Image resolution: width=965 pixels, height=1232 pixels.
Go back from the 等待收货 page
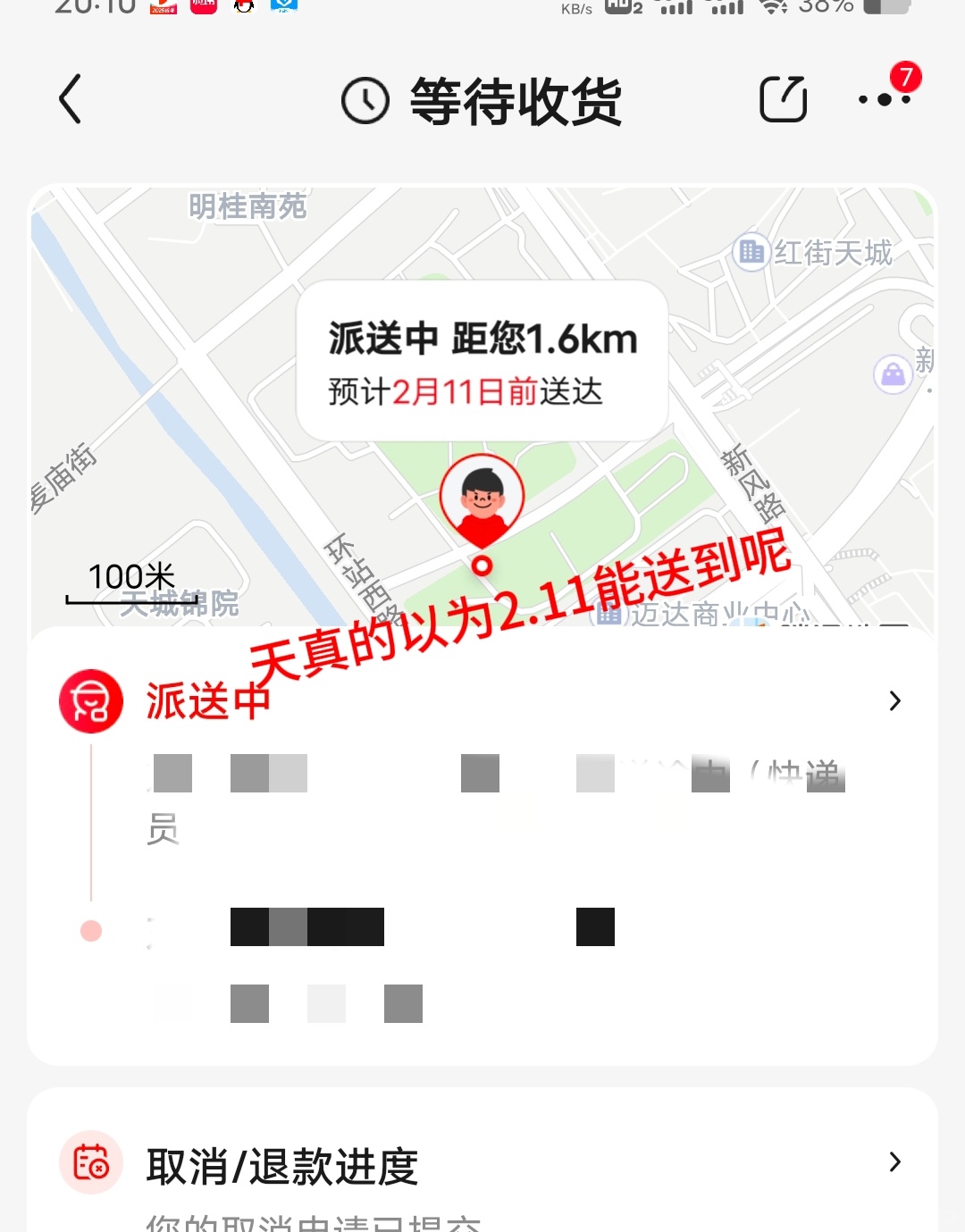click(x=71, y=99)
